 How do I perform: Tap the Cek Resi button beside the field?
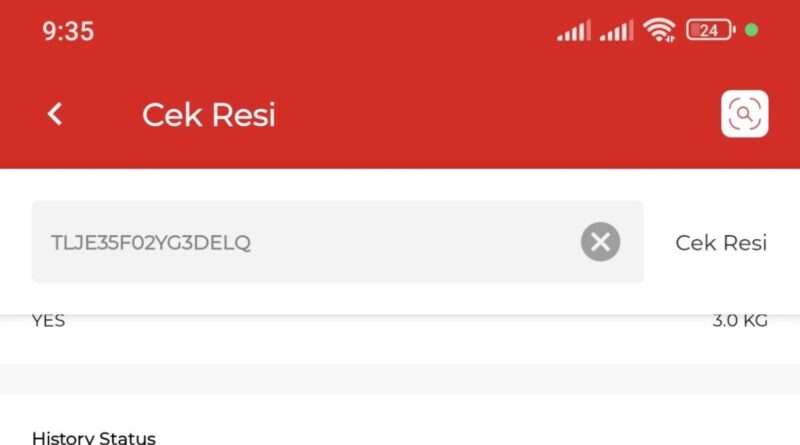click(x=721, y=242)
